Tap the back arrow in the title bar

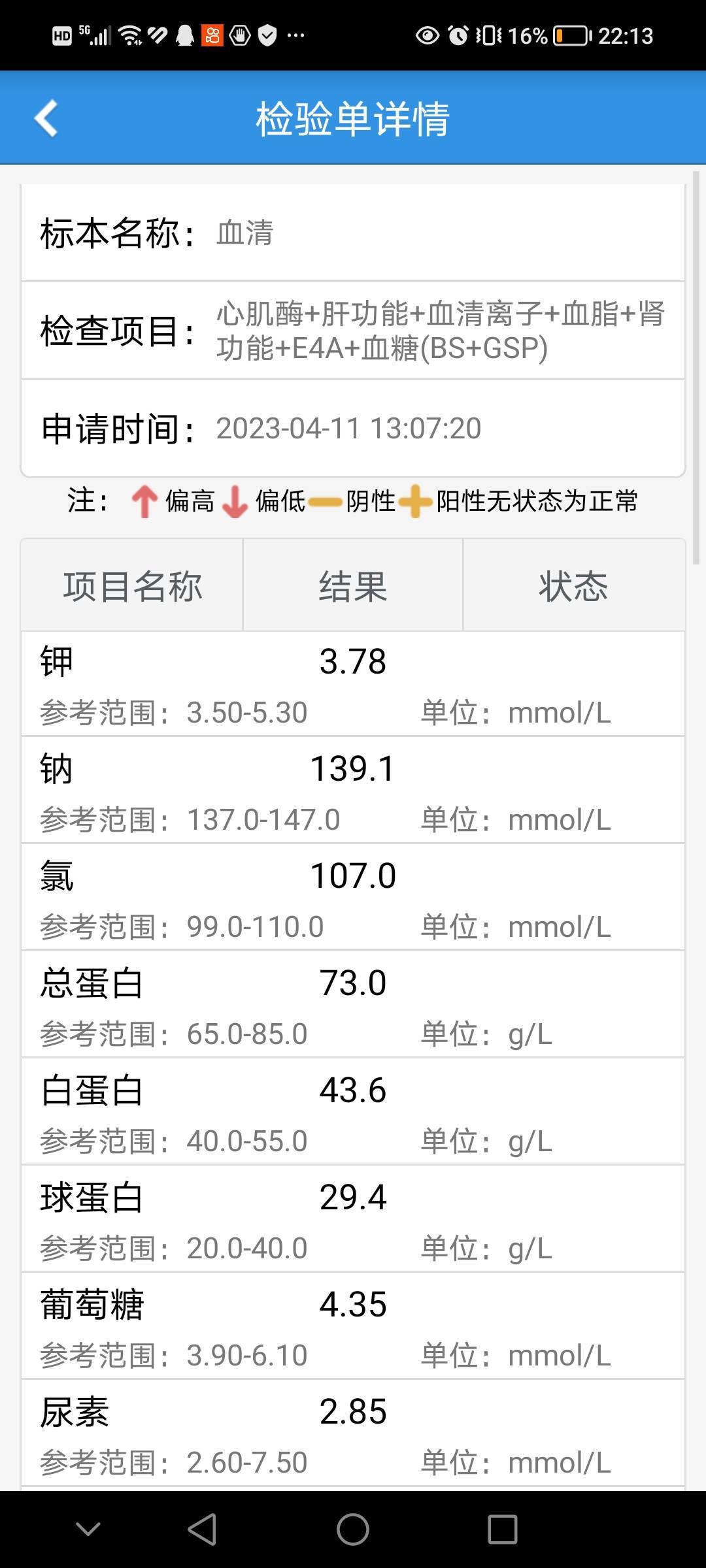pos(46,120)
